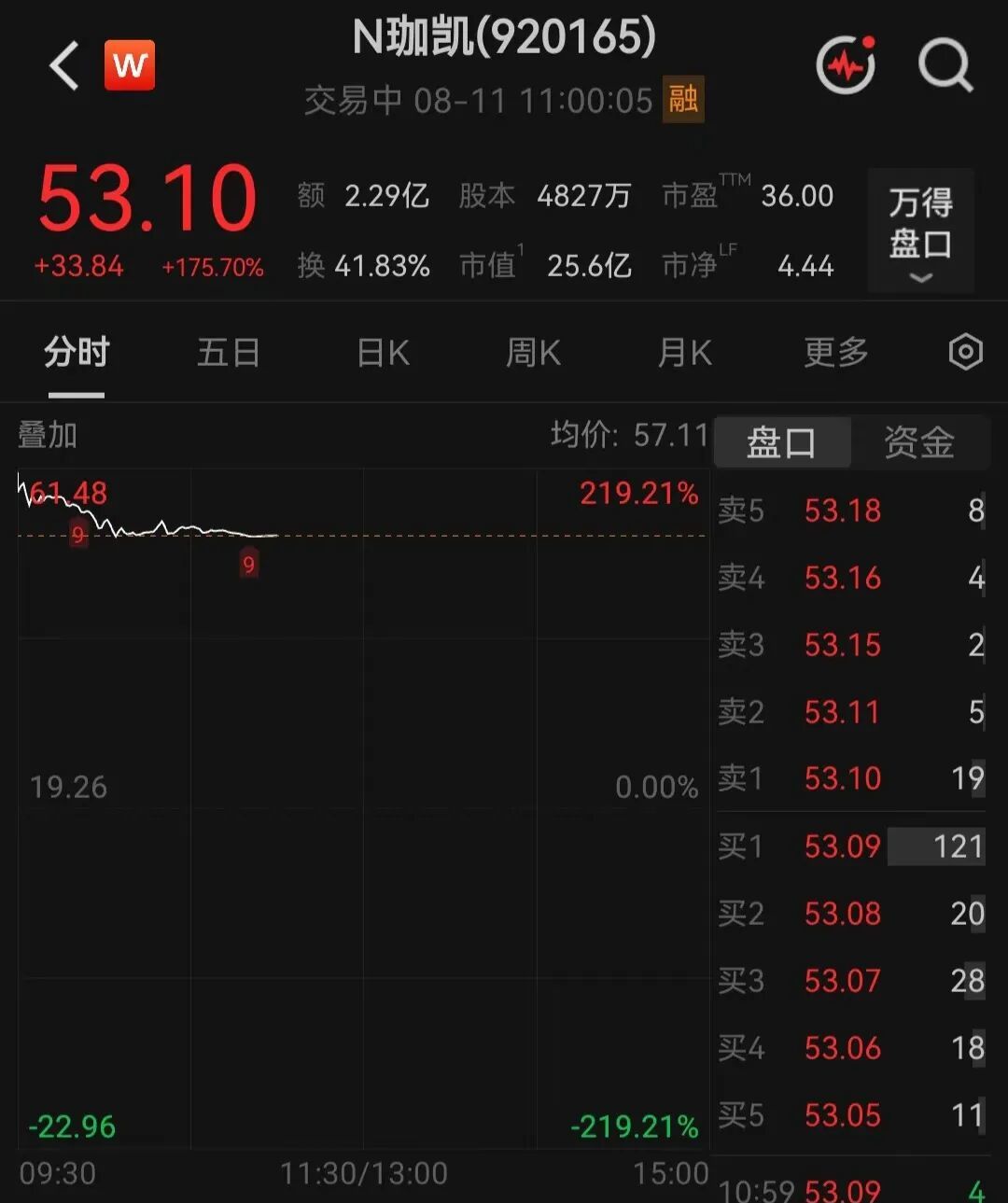Expand the 万得盘口 dropdown
Image resolution: width=1008 pixels, height=1203 pixels.
point(920,231)
